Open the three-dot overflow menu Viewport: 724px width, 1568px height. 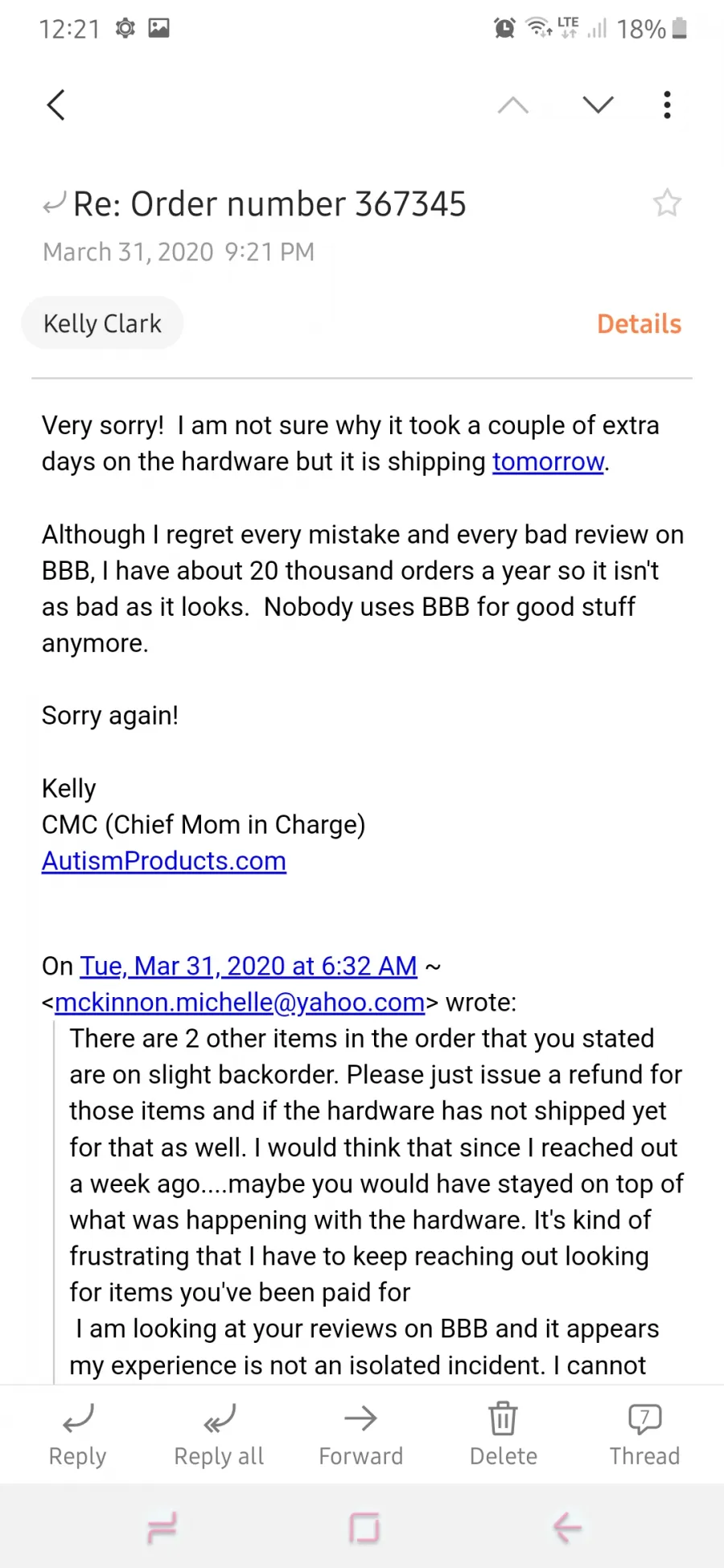click(667, 105)
